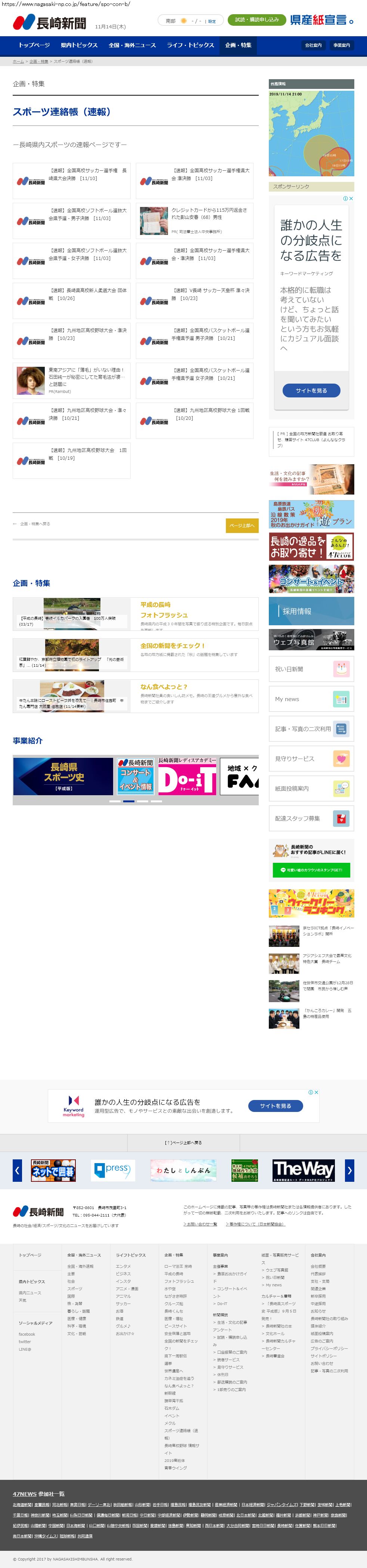Image resolution: width=367 pixels, height=1568 pixels.
Task: Open 配達スタッフ募集 sidebar item
Action: point(311,818)
